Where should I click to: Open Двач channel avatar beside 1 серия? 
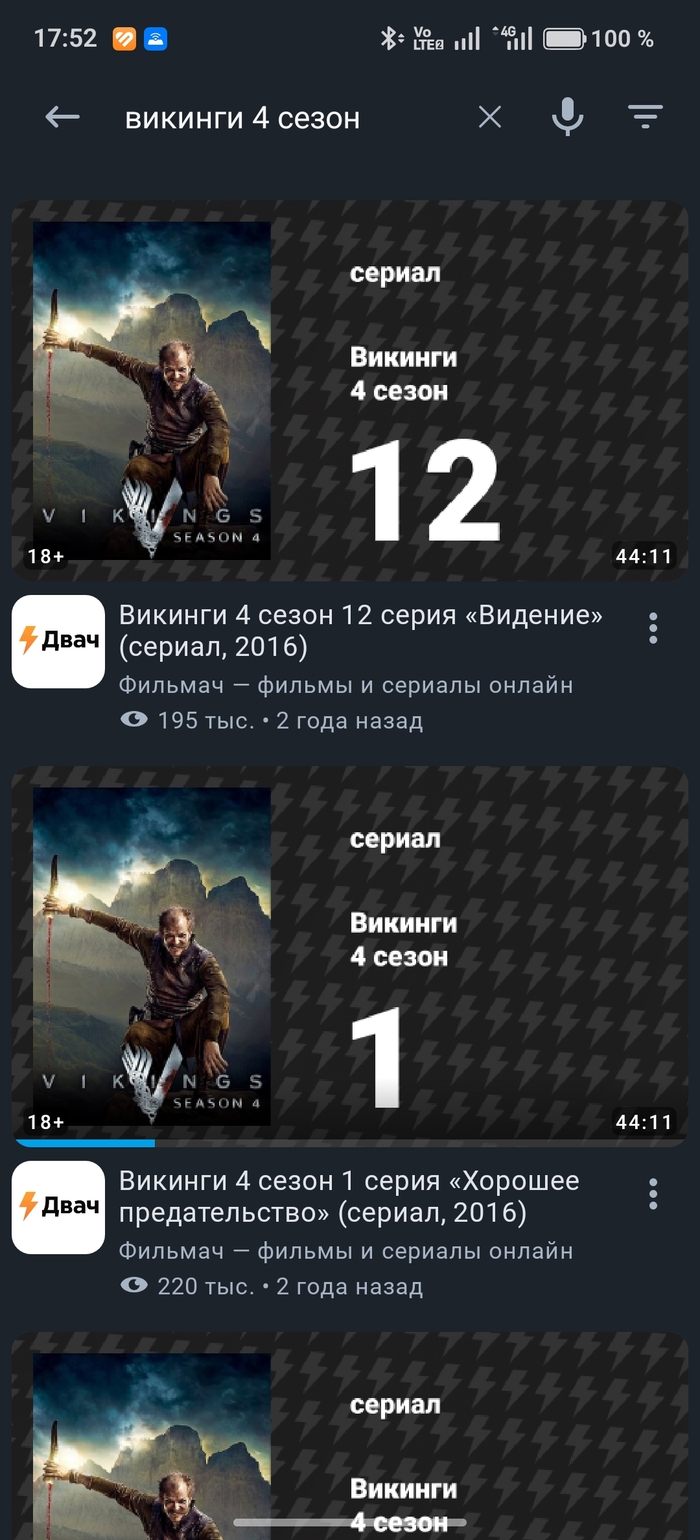58,1207
